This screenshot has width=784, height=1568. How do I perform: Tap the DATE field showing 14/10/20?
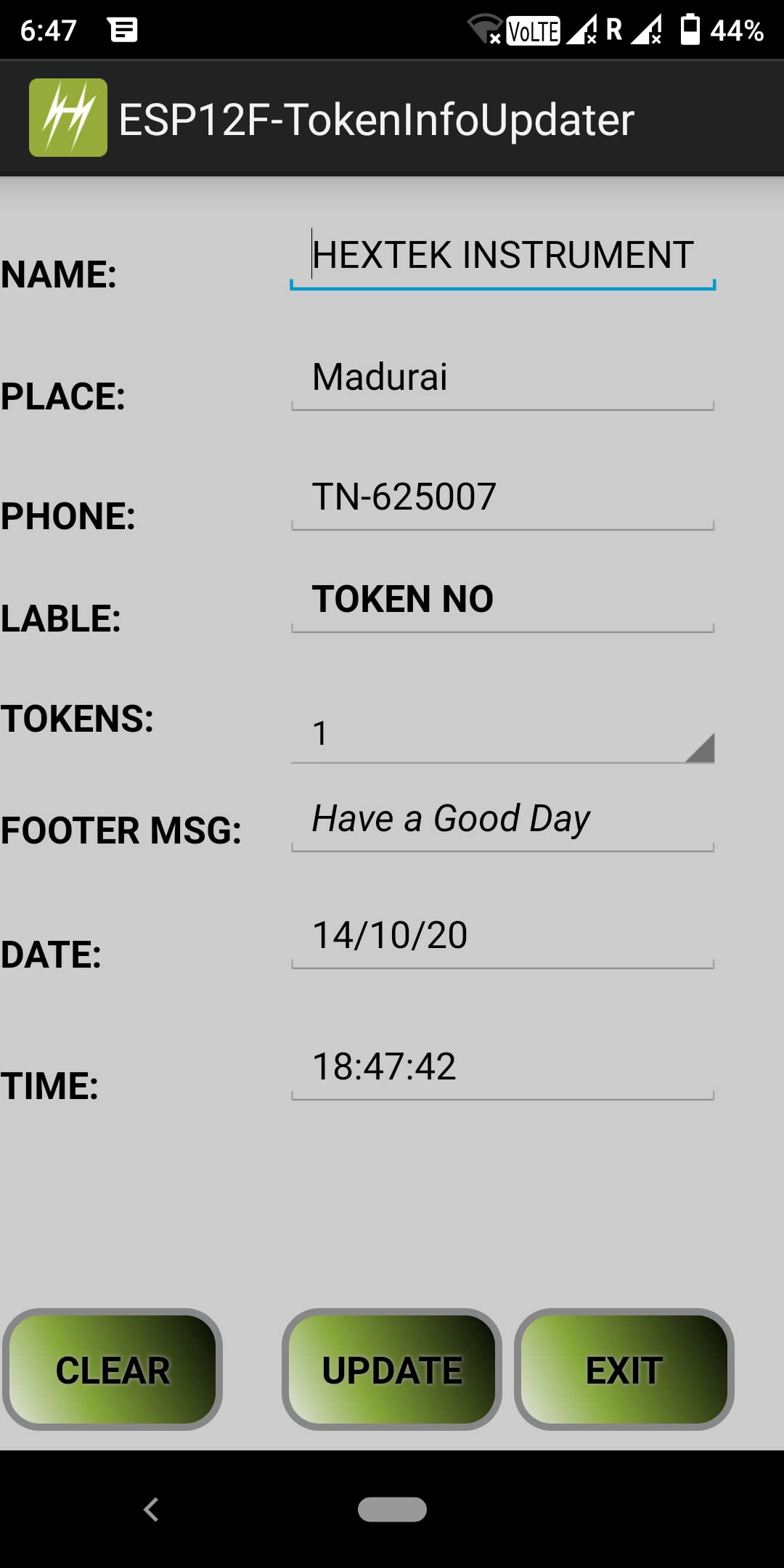[x=502, y=936]
